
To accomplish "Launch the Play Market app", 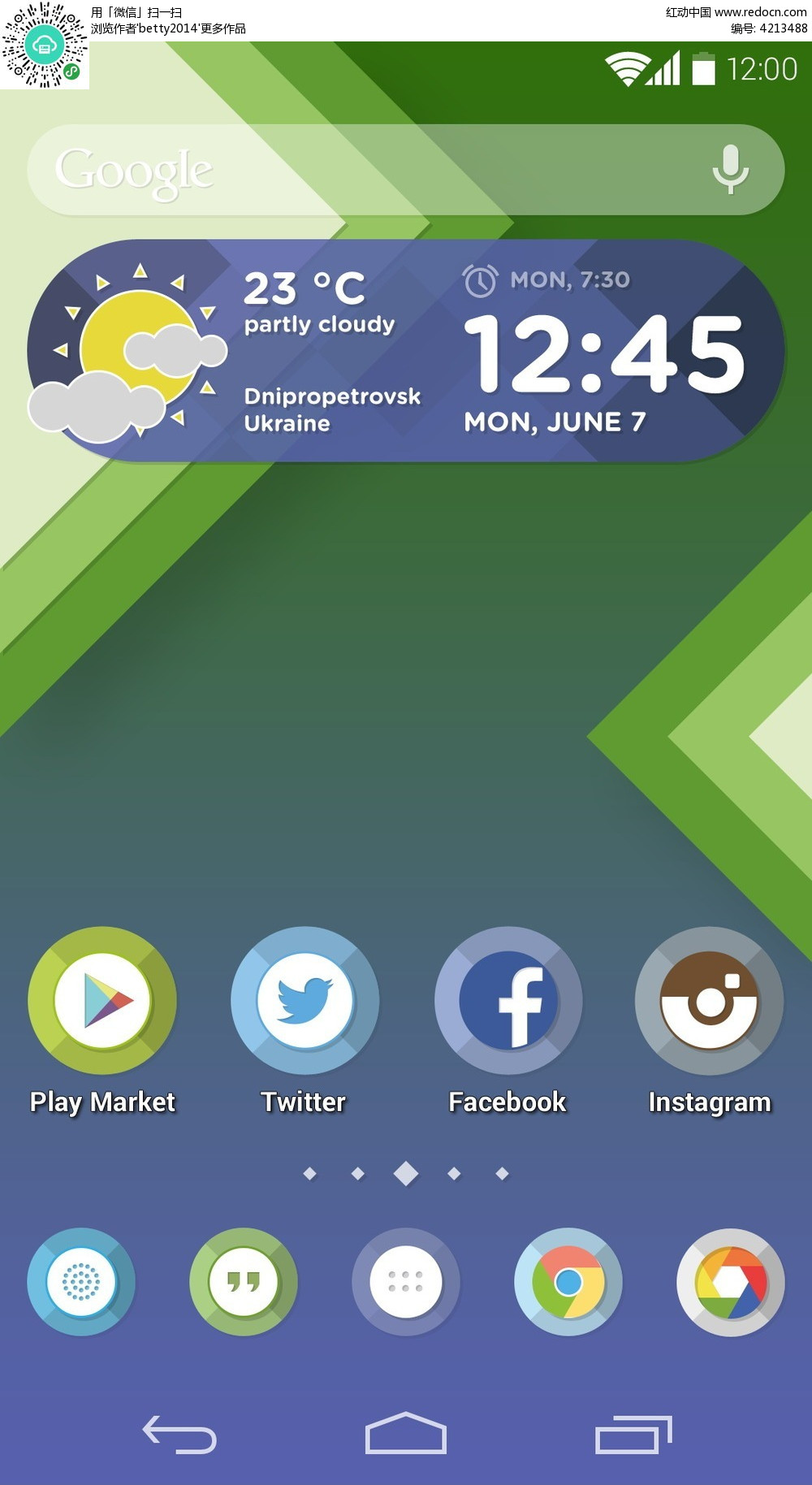I will pyautogui.click(x=102, y=1001).
